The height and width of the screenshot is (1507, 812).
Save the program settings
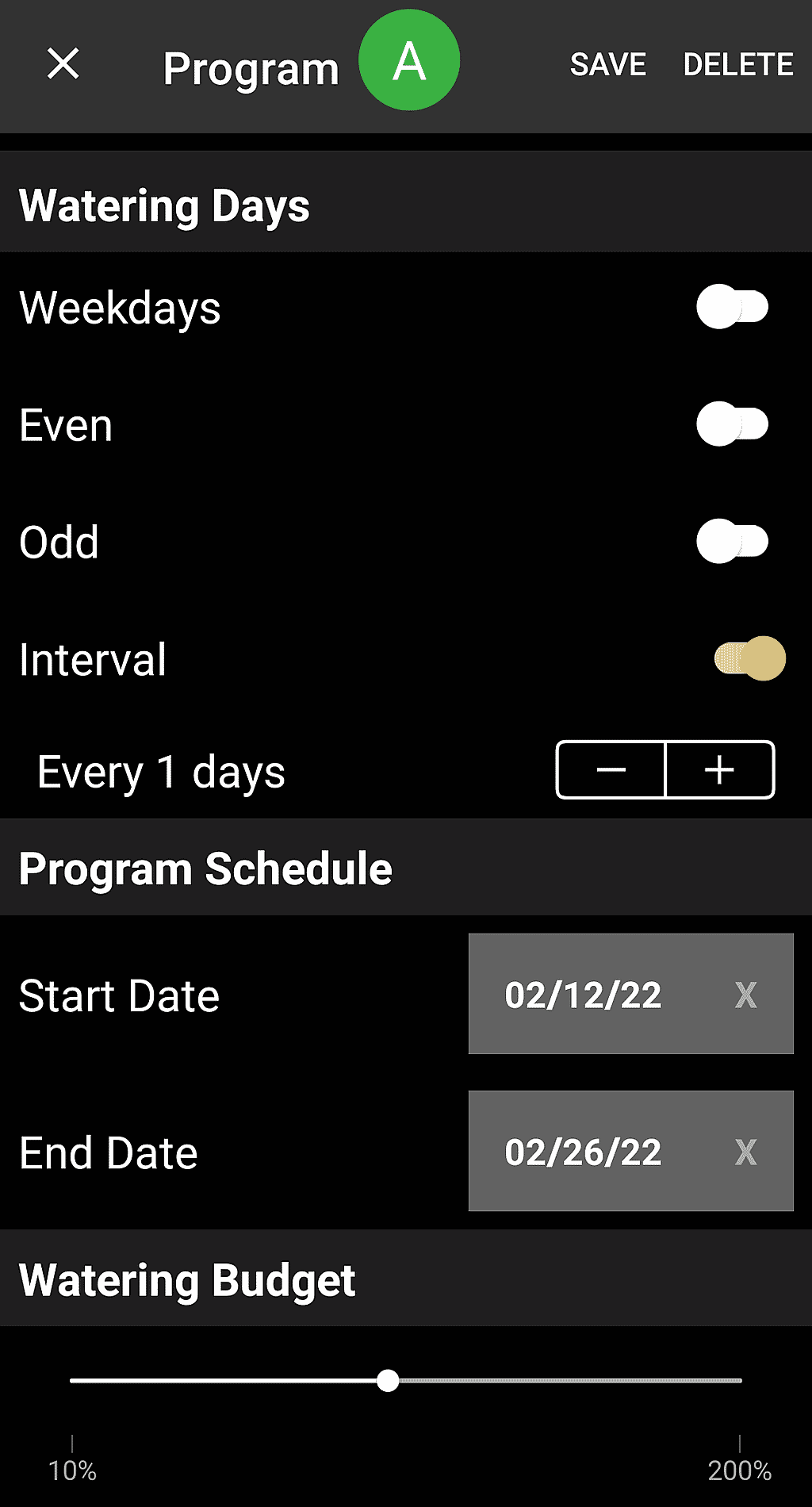608,64
